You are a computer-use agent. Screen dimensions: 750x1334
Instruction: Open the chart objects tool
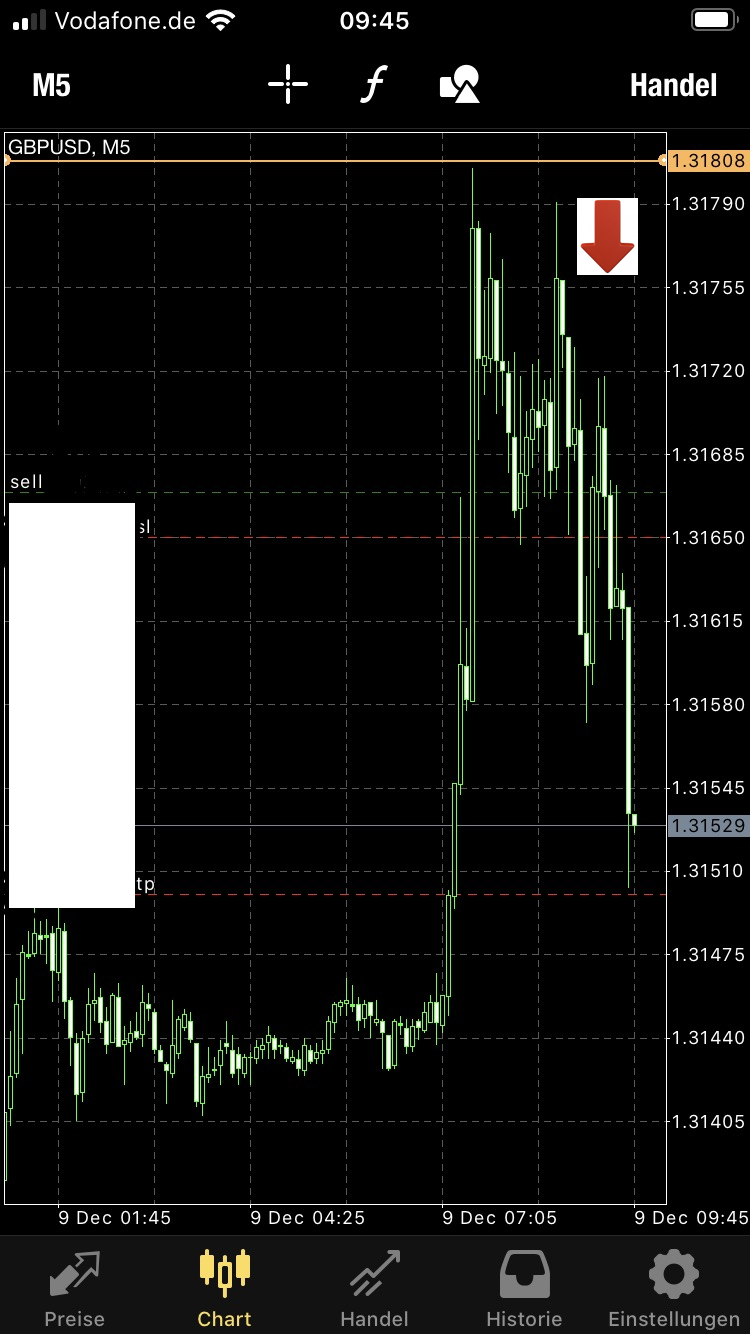click(x=459, y=86)
